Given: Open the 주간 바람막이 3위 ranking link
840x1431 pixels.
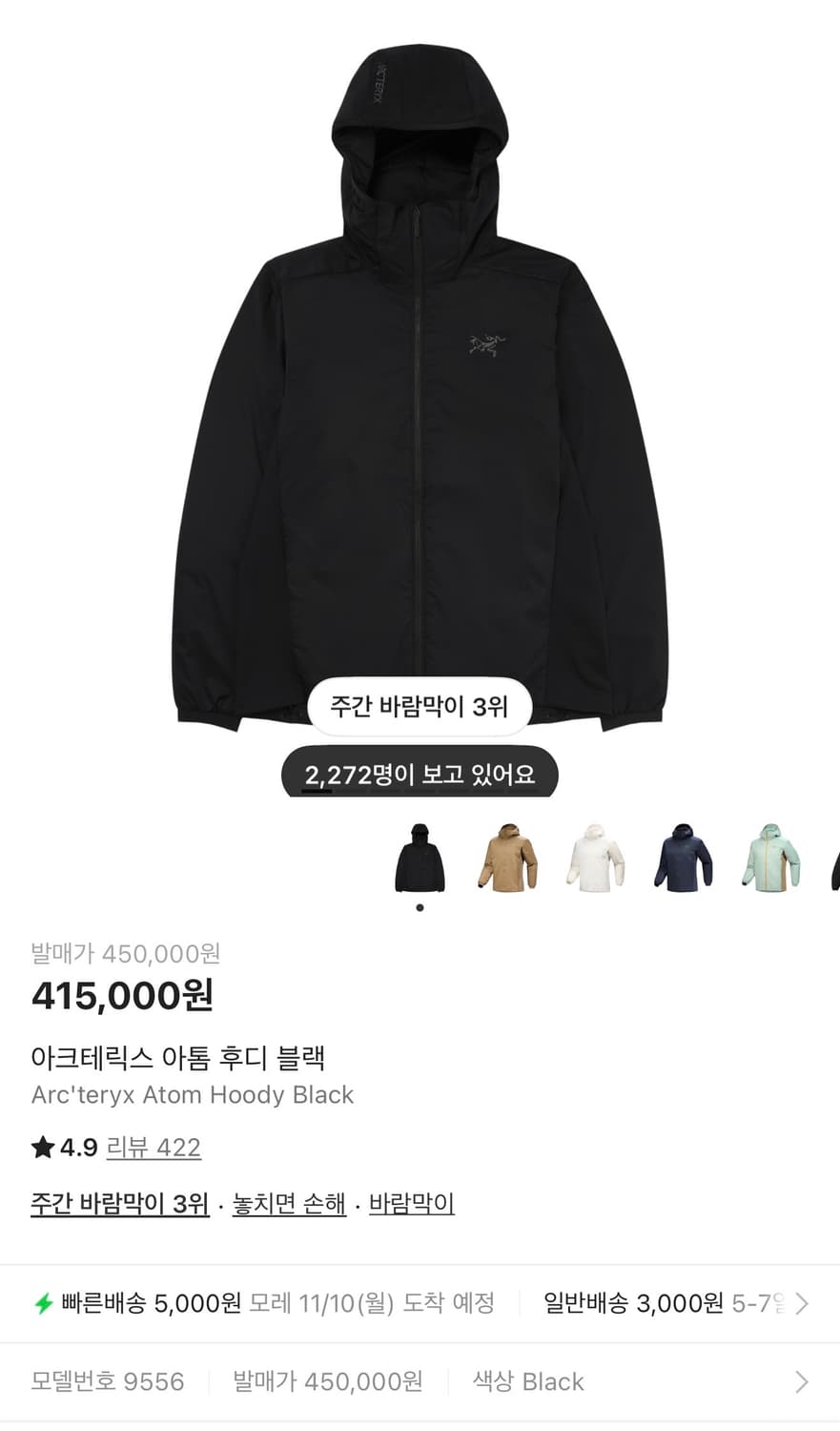Looking at the screenshot, I should tap(119, 1204).
